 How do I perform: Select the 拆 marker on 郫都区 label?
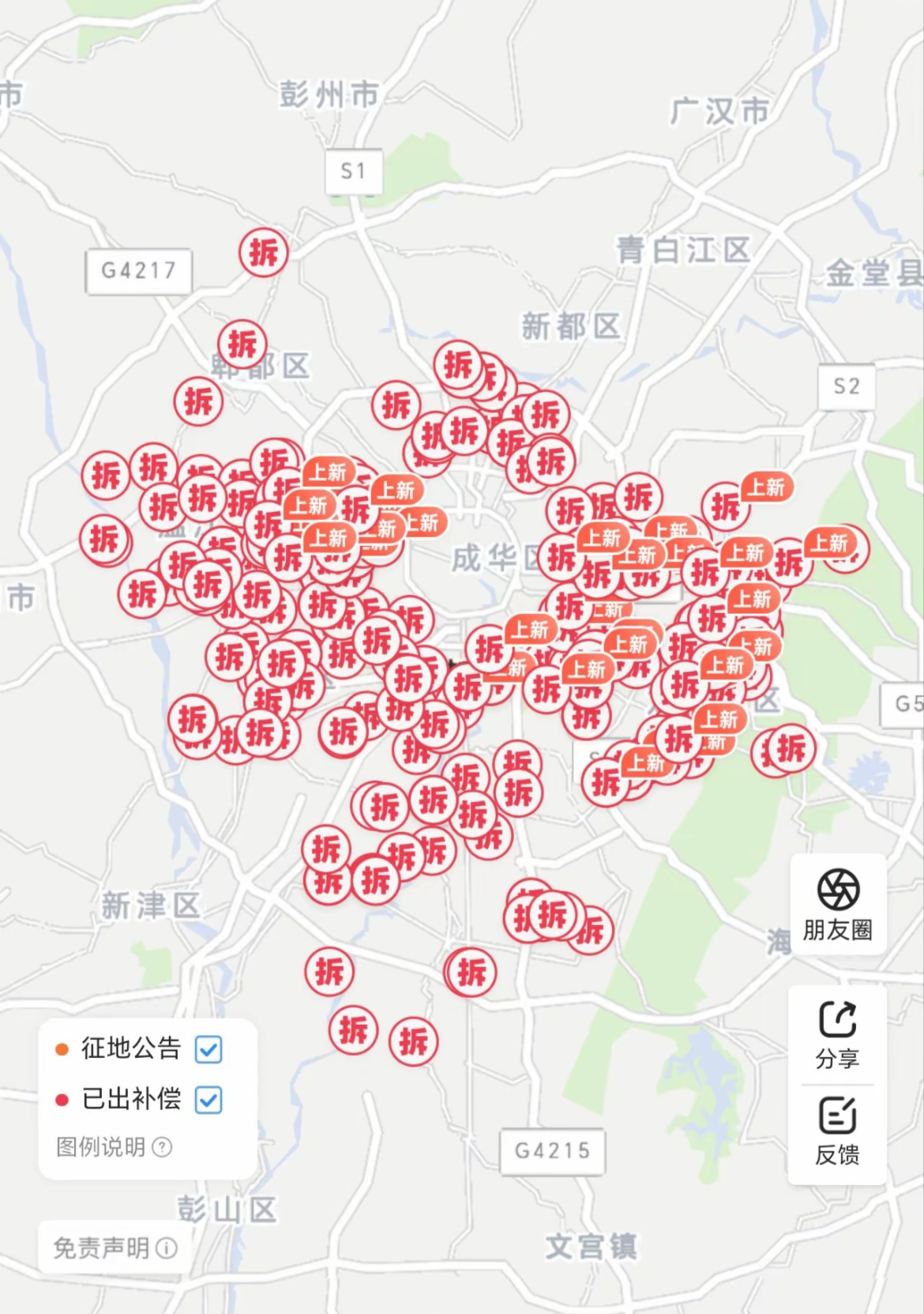coord(242,345)
